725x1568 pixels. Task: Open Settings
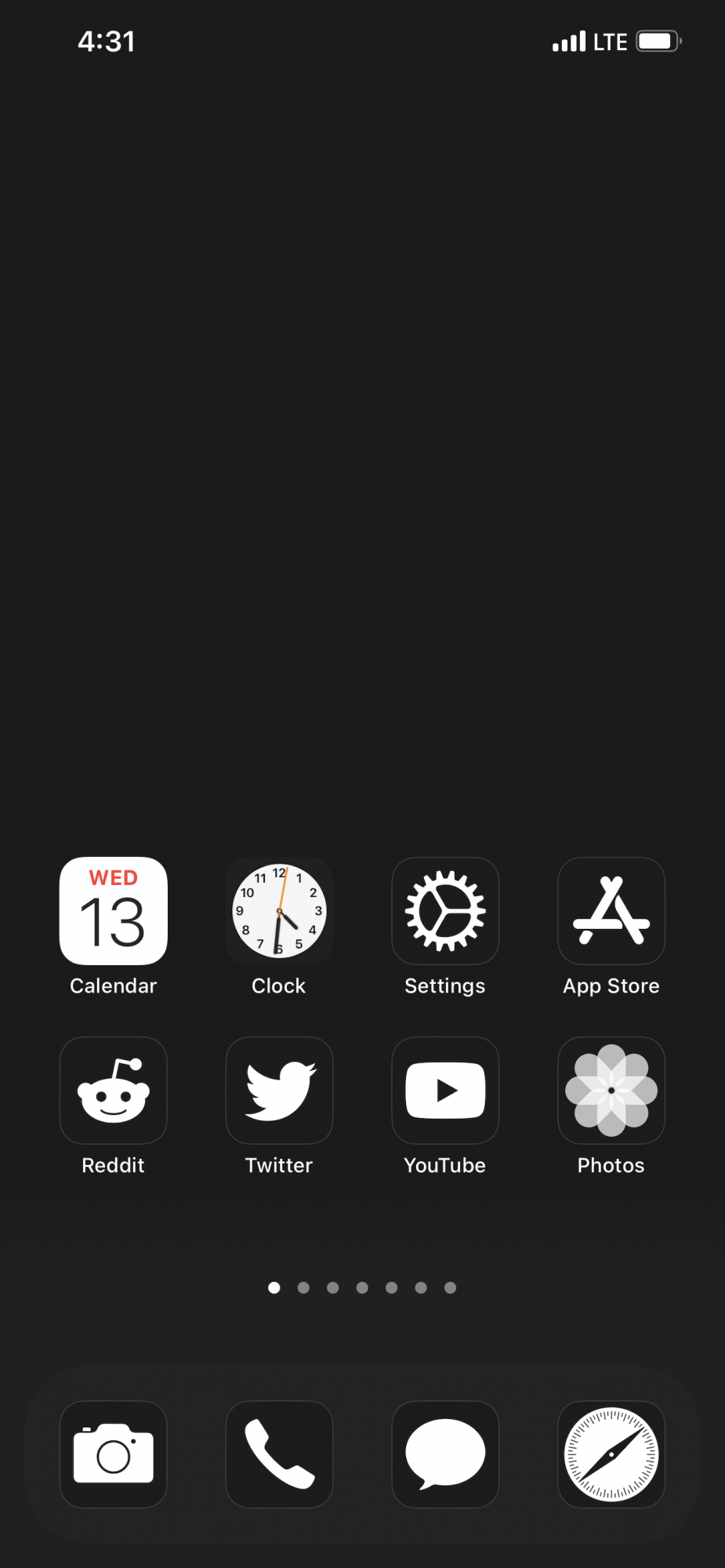click(x=445, y=911)
